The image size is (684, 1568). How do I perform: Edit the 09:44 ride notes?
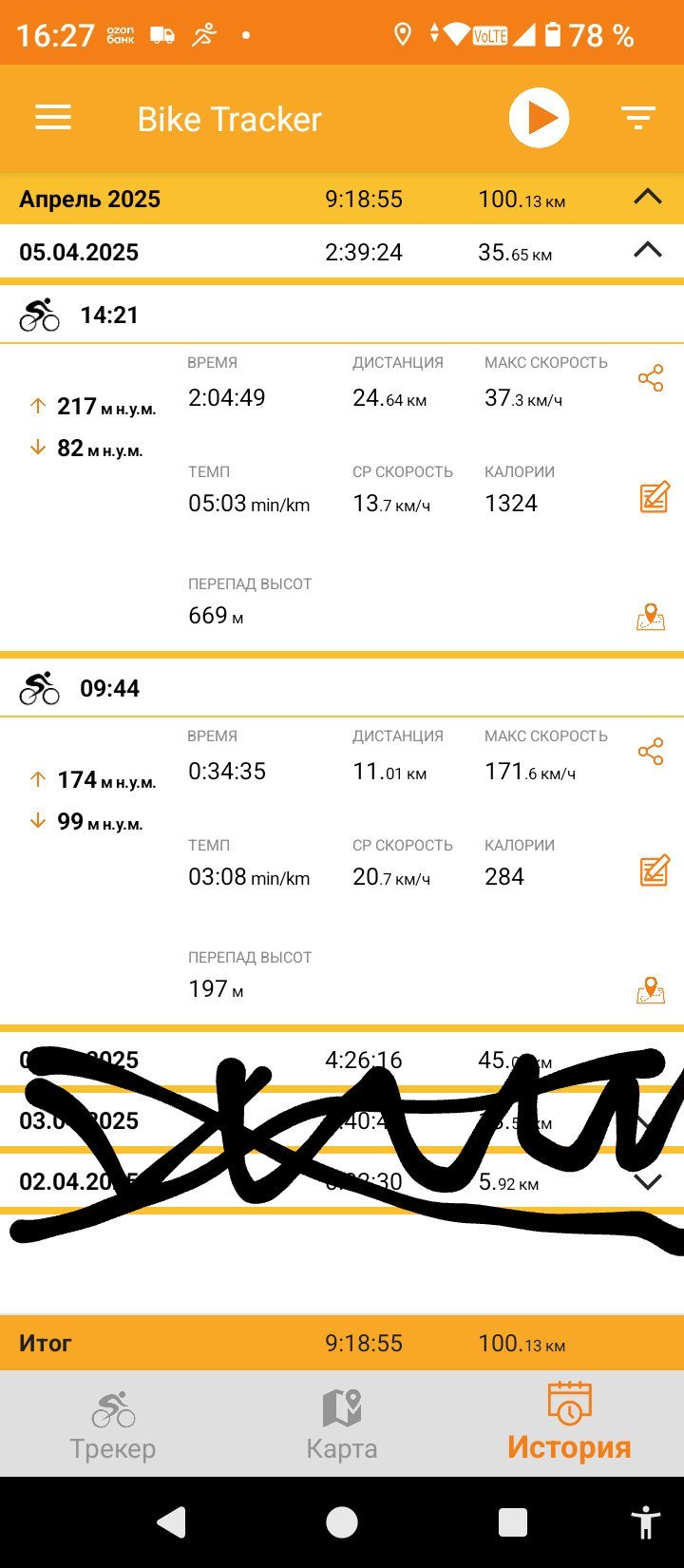coord(654,870)
